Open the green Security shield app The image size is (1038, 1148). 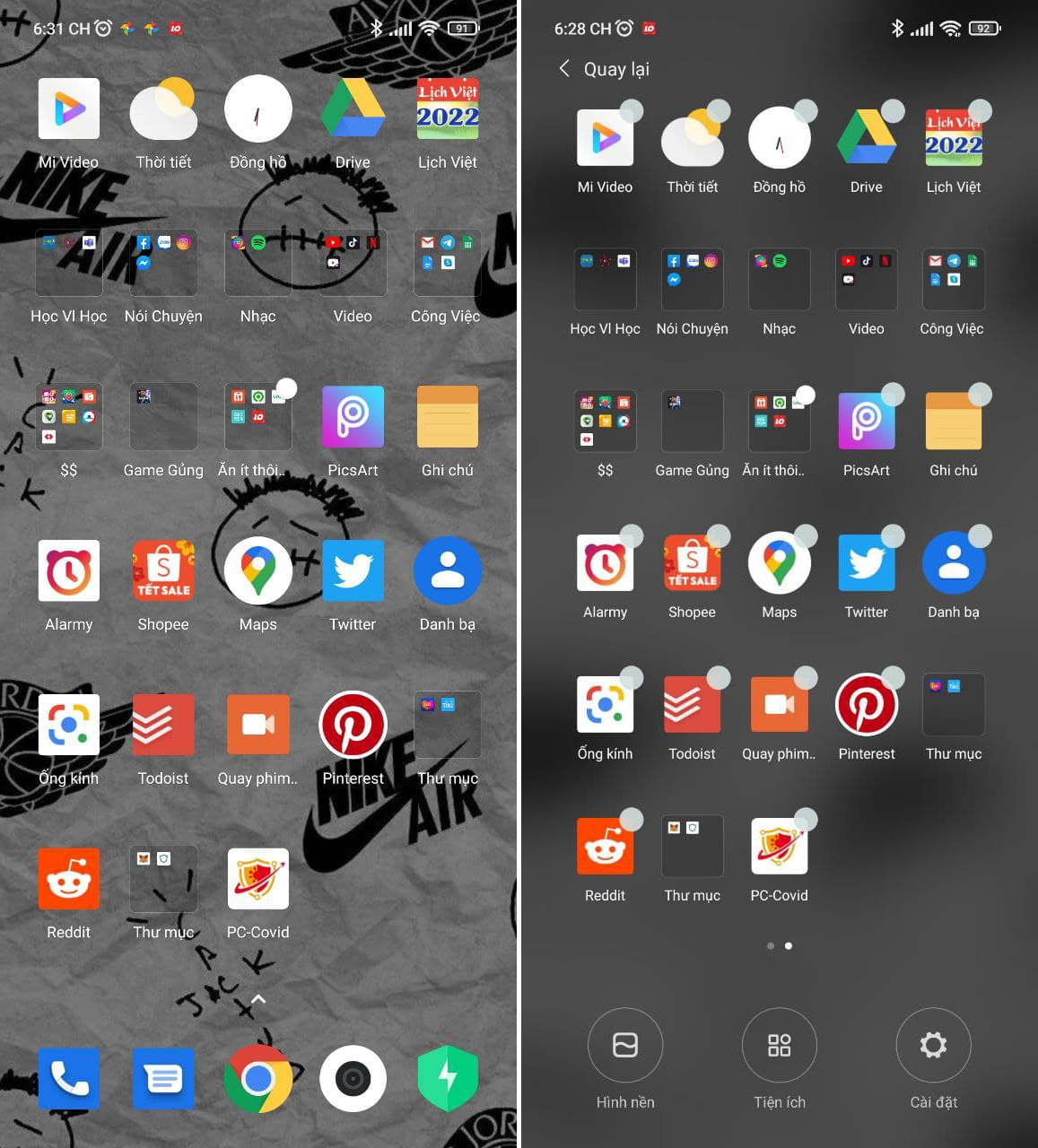448,1078
